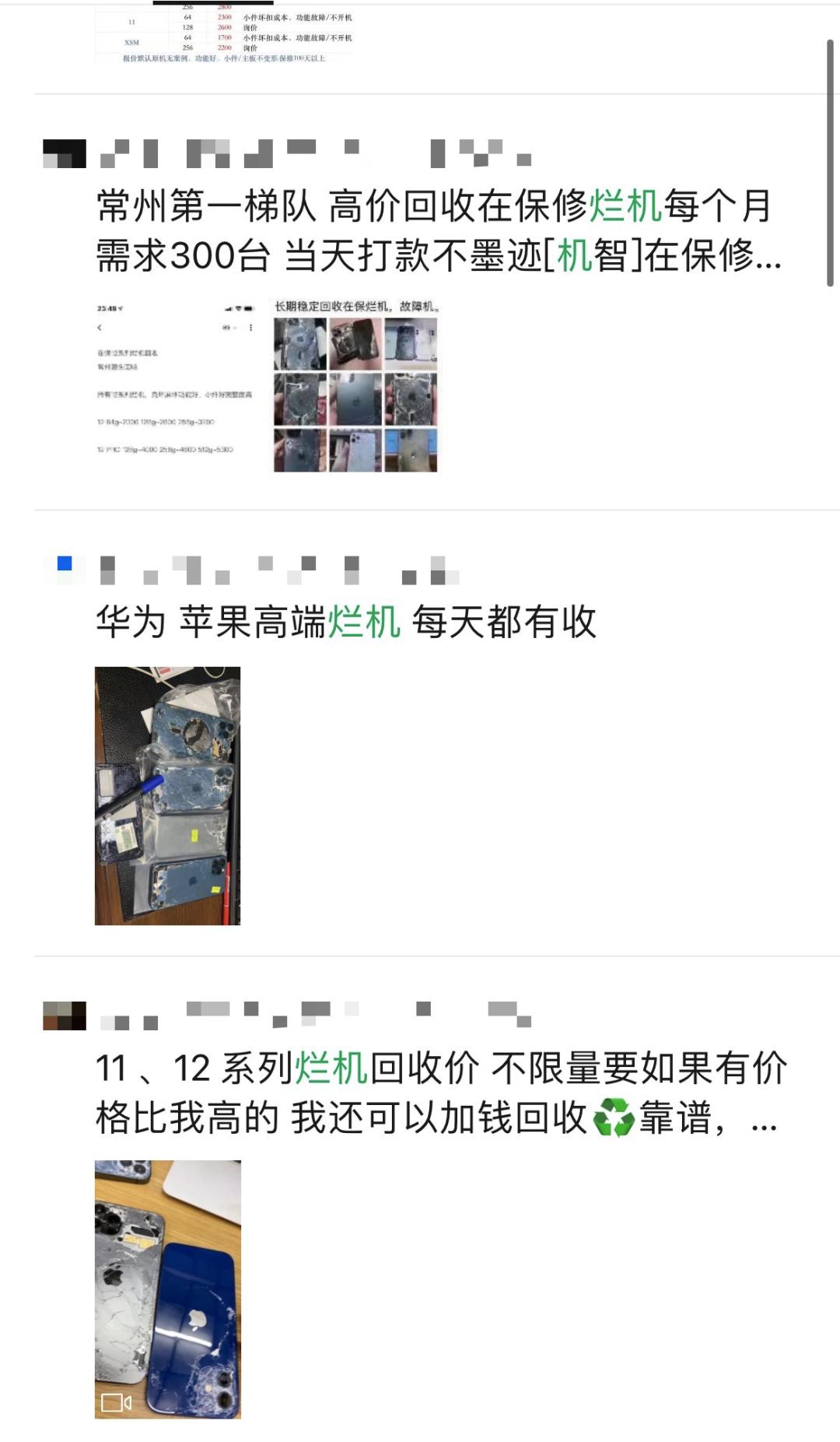
Task: Select the XSM row in the top price table
Action: (130, 40)
